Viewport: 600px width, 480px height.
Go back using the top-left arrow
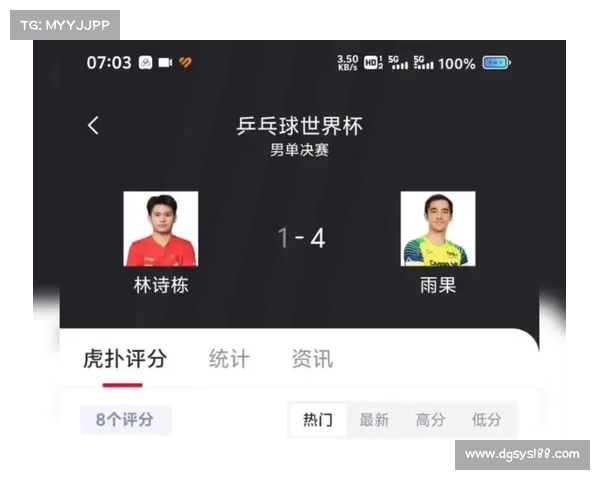tap(93, 126)
